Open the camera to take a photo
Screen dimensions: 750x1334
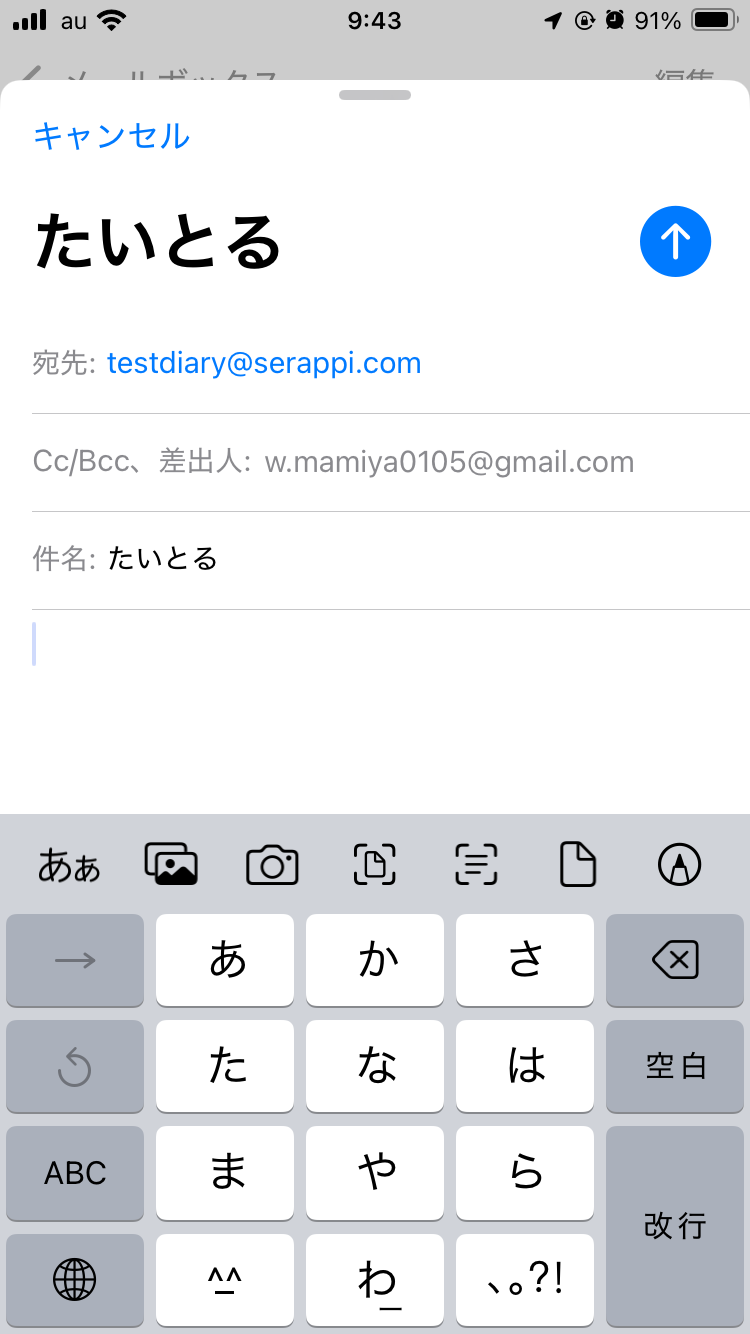[272, 865]
